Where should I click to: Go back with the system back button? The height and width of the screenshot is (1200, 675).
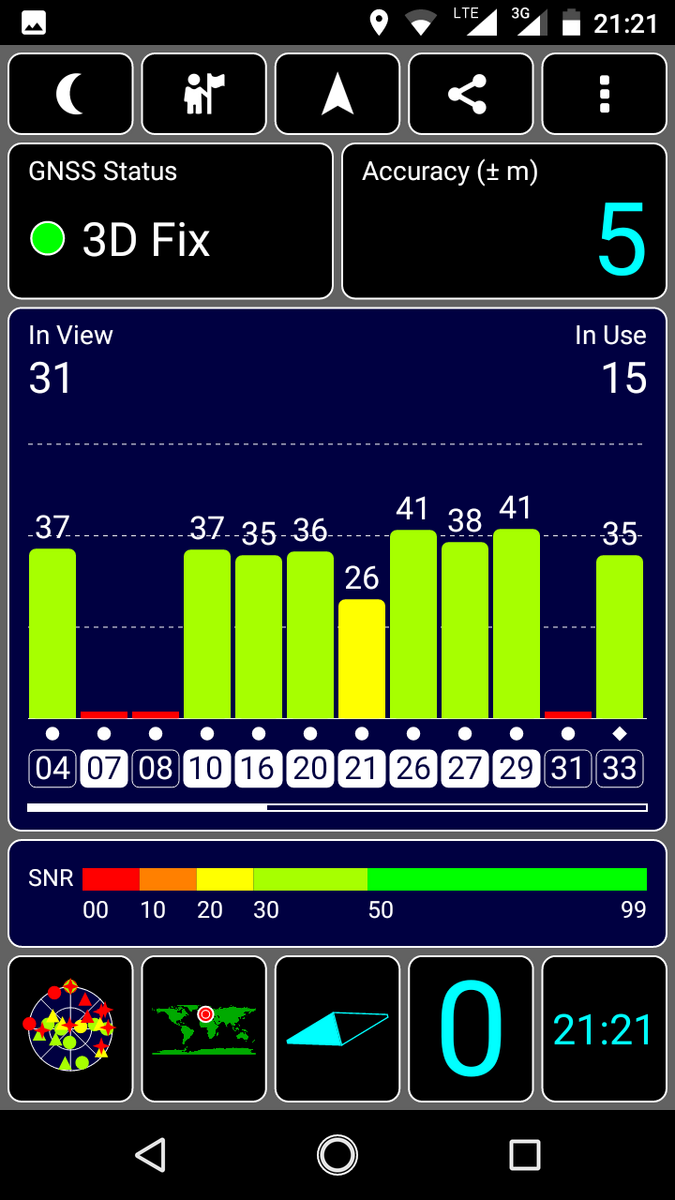[150, 1155]
